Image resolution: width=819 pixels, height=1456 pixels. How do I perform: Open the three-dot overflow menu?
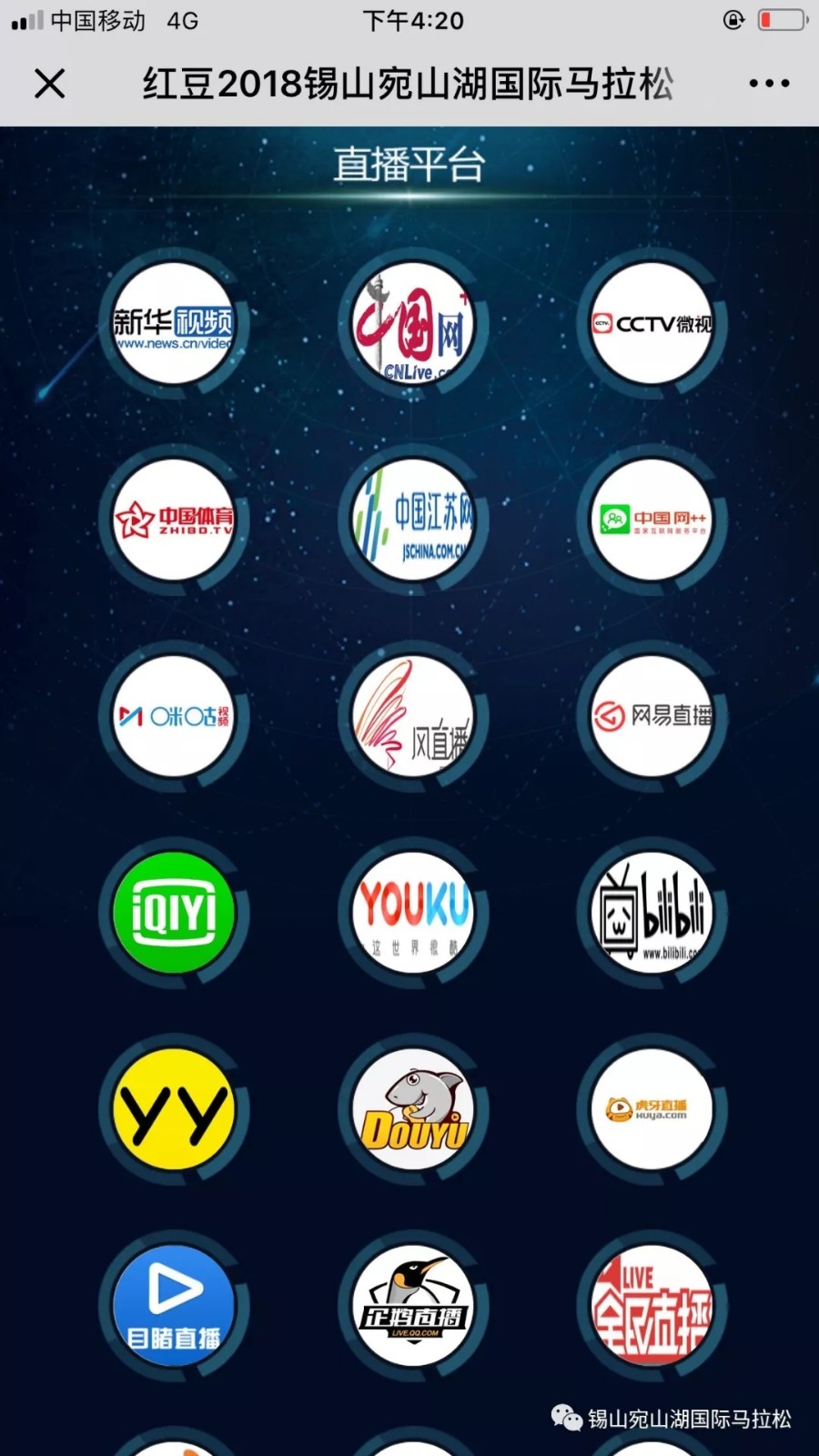769,84
